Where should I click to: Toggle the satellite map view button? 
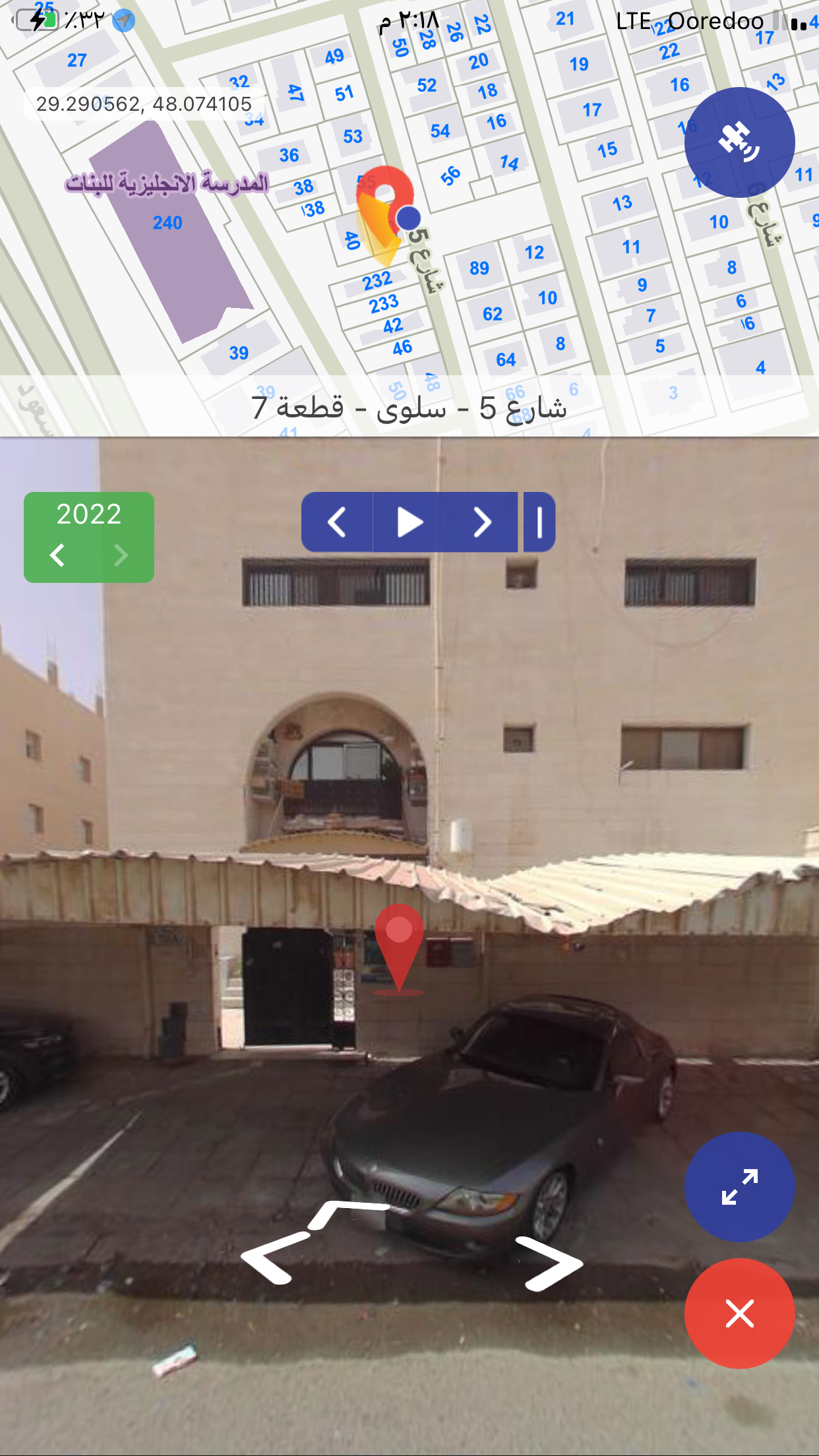[739, 142]
